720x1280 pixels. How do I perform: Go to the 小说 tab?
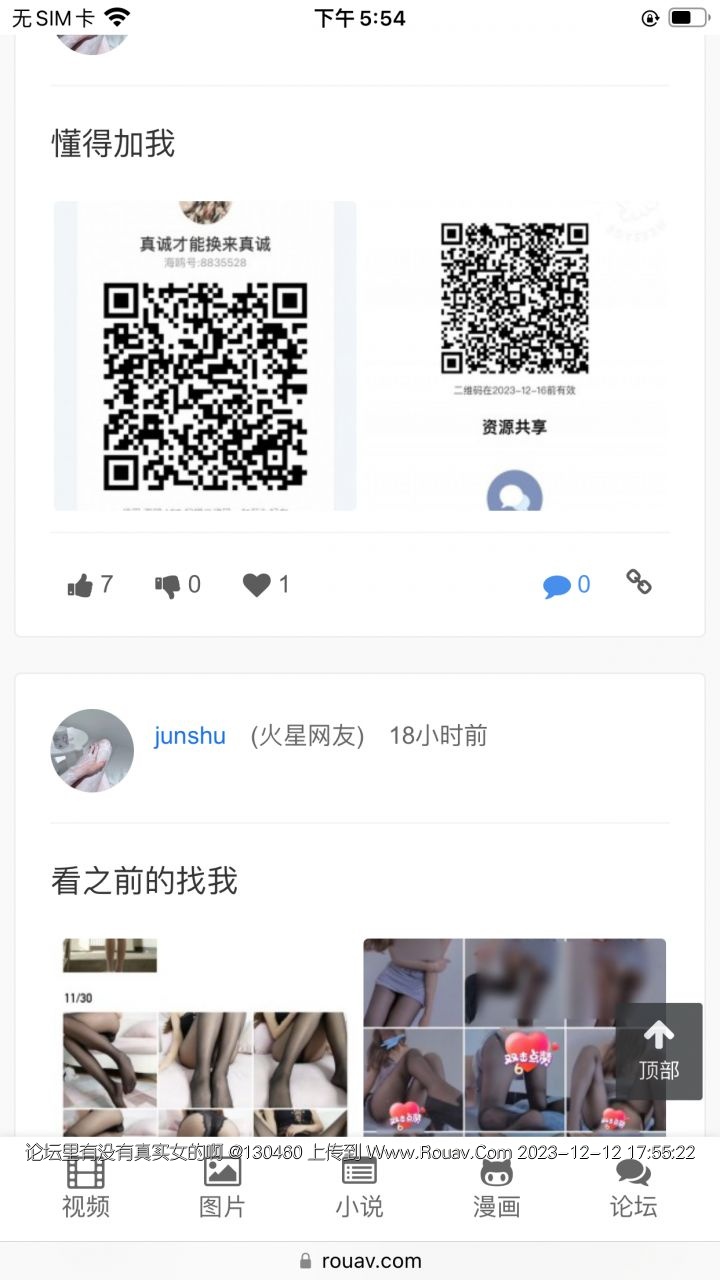[359, 1190]
